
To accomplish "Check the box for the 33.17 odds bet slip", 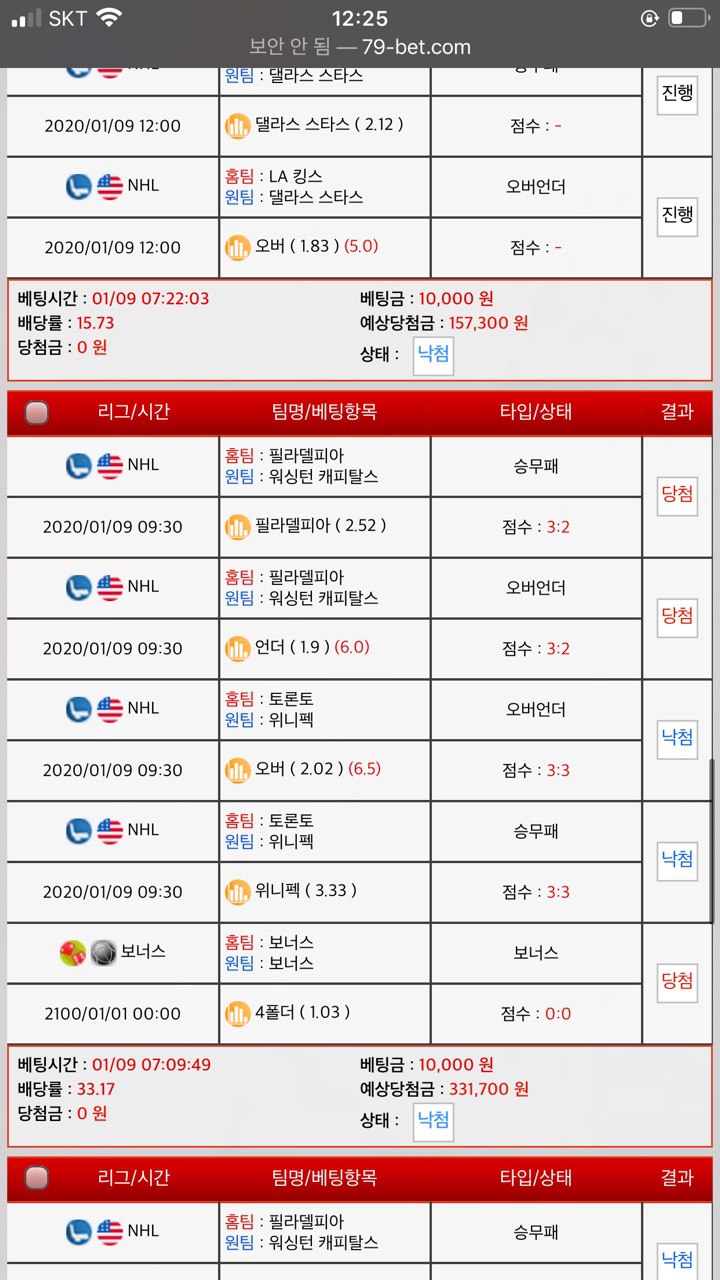I will [x=37, y=412].
